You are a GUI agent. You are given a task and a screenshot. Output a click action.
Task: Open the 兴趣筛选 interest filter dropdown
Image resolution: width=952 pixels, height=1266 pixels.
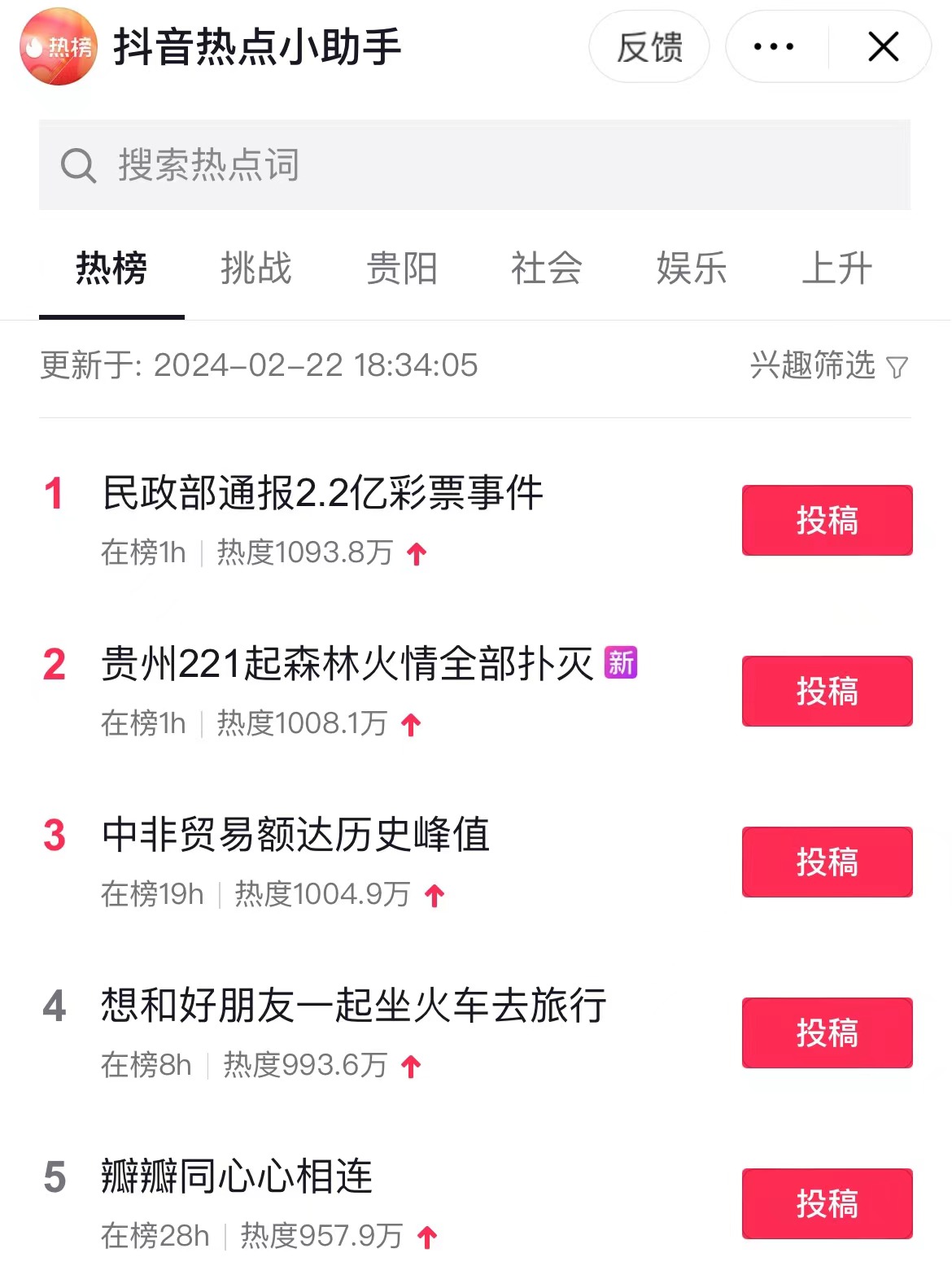(x=814, y=368)
